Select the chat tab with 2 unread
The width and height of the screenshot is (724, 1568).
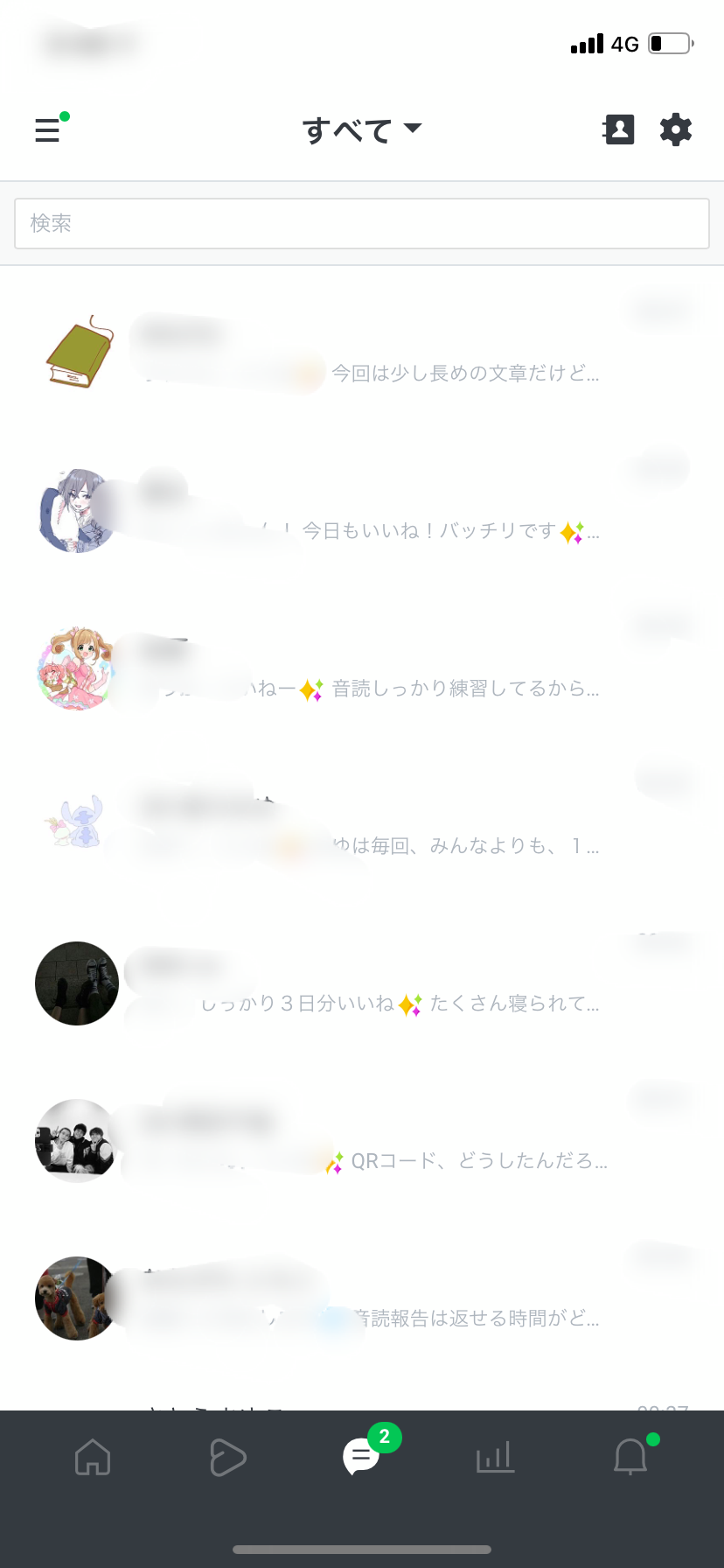coord(361,1457)
